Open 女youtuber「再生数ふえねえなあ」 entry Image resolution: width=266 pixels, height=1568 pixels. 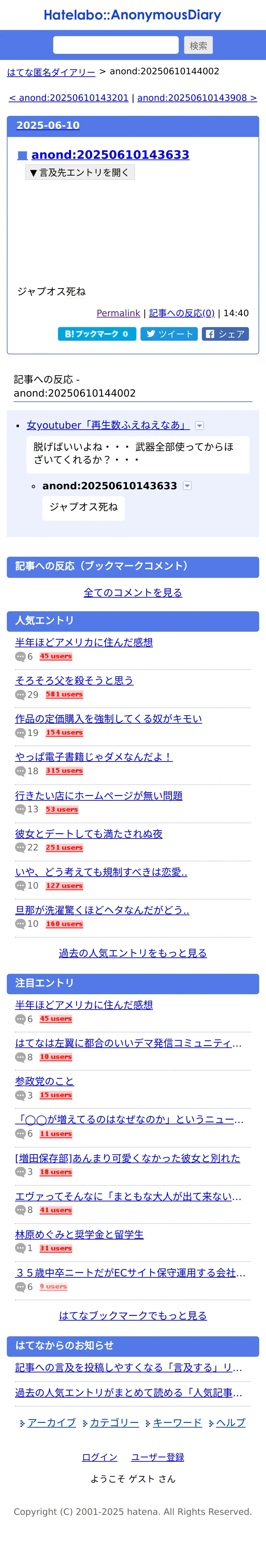108,425
